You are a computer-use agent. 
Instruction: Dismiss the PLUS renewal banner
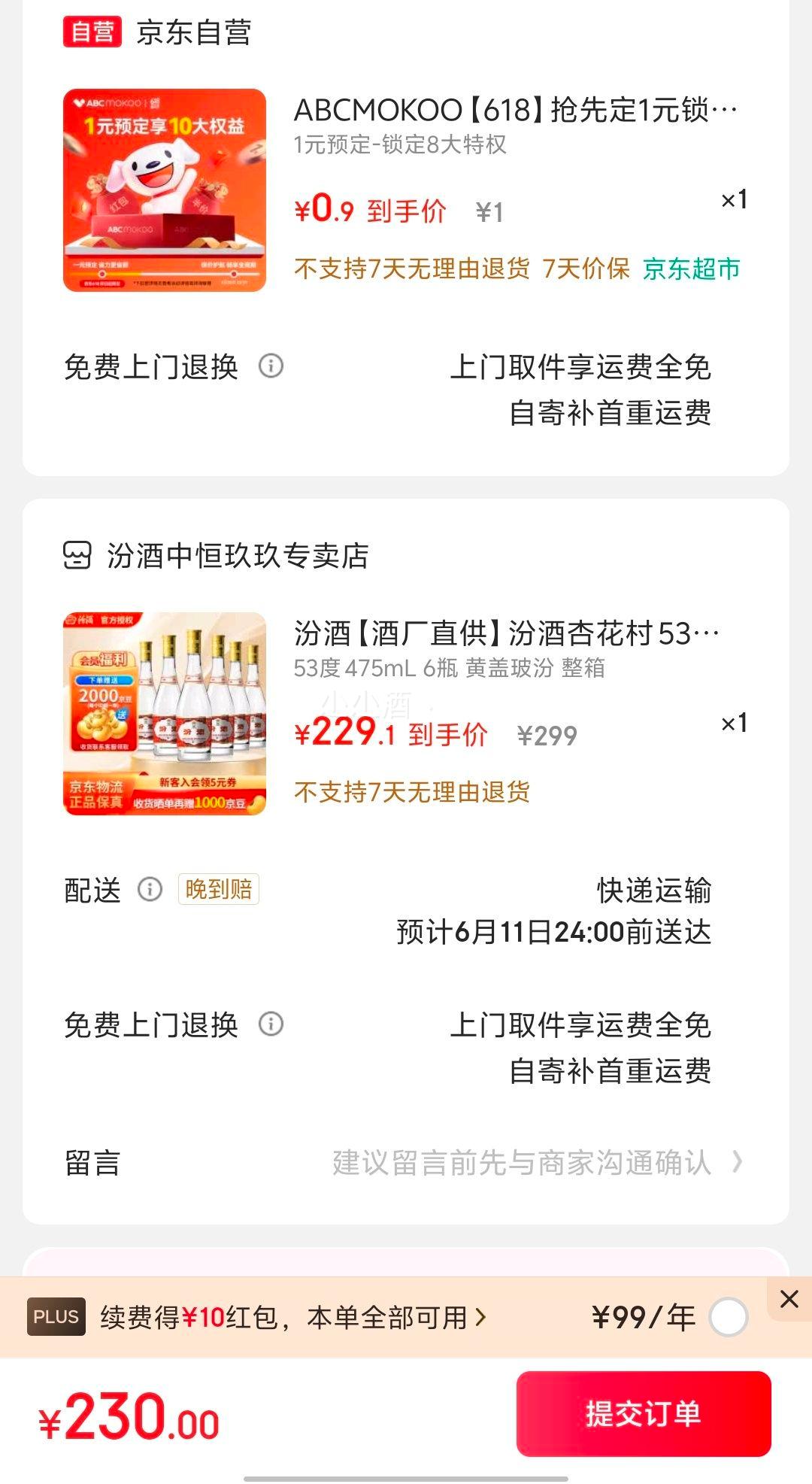tap(789, 1299)
